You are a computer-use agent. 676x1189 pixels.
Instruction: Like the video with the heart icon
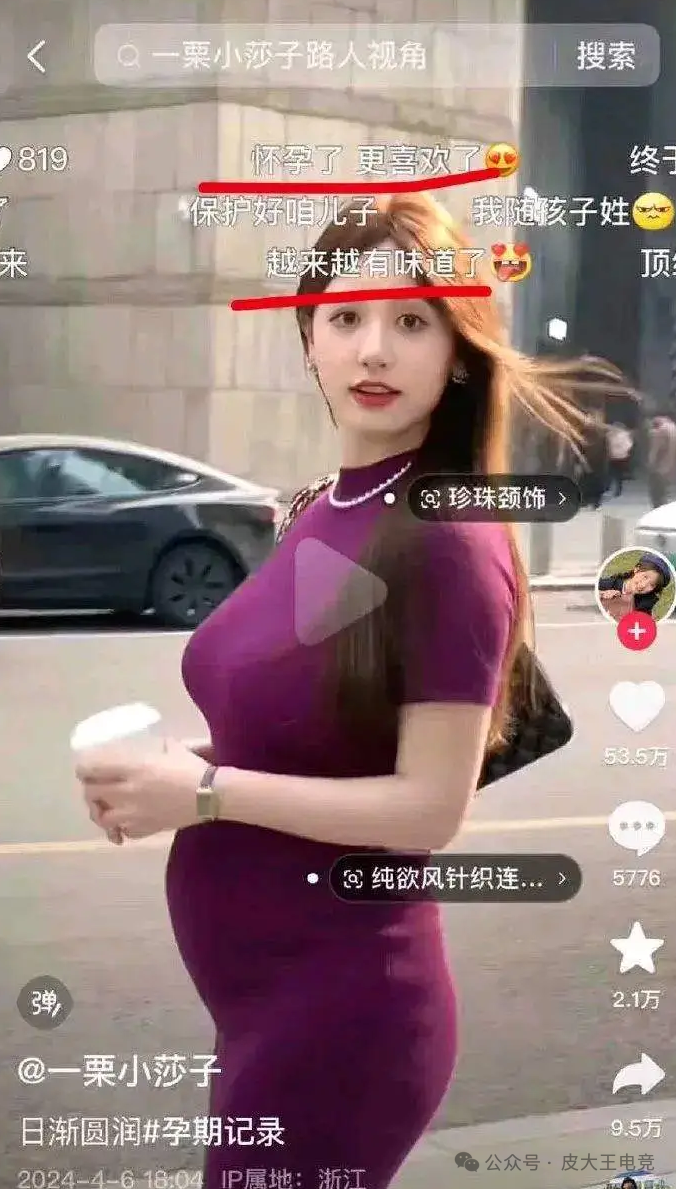point(637,706)
